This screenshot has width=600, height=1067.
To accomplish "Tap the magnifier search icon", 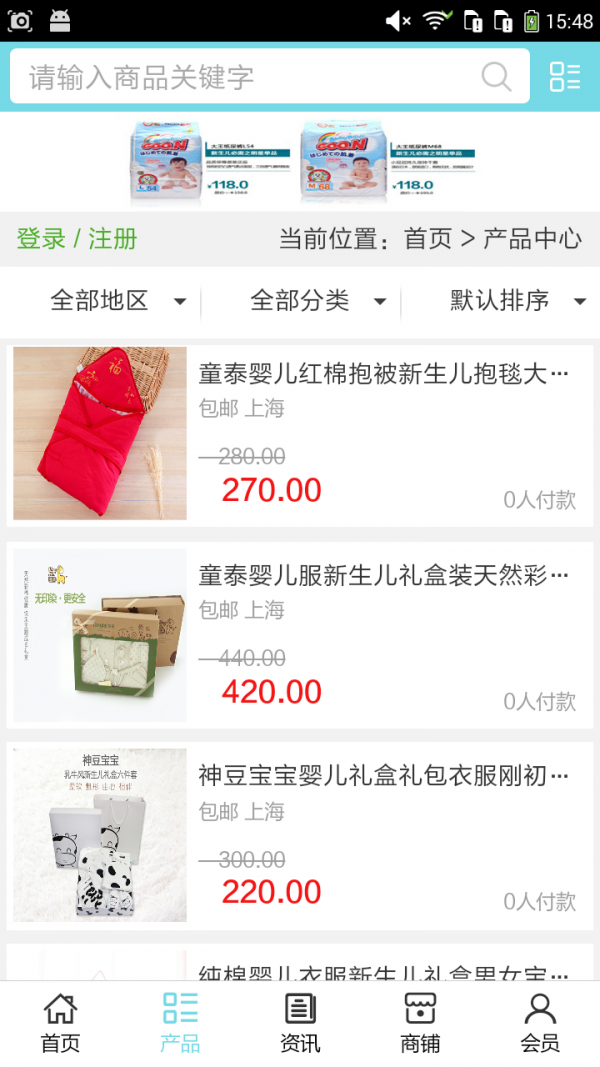I will tap(496, 77).
